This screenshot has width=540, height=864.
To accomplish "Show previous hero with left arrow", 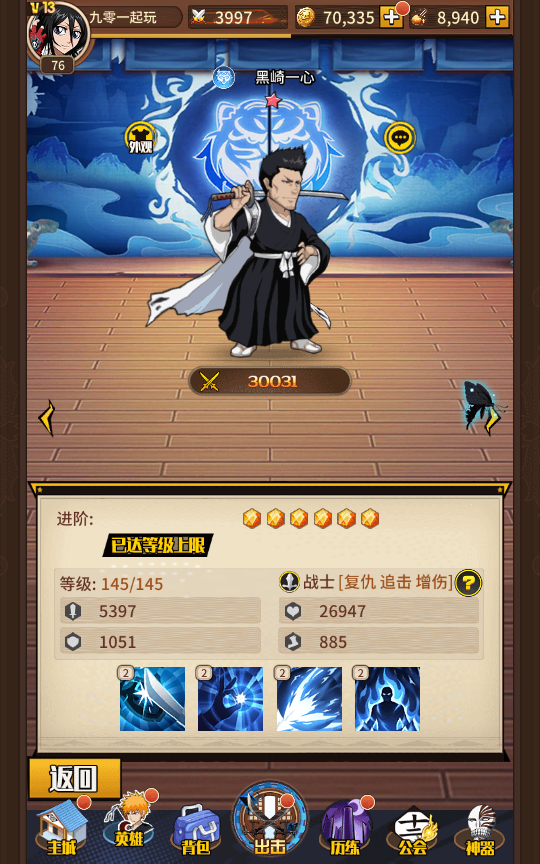I will click(x=47, y=418).
